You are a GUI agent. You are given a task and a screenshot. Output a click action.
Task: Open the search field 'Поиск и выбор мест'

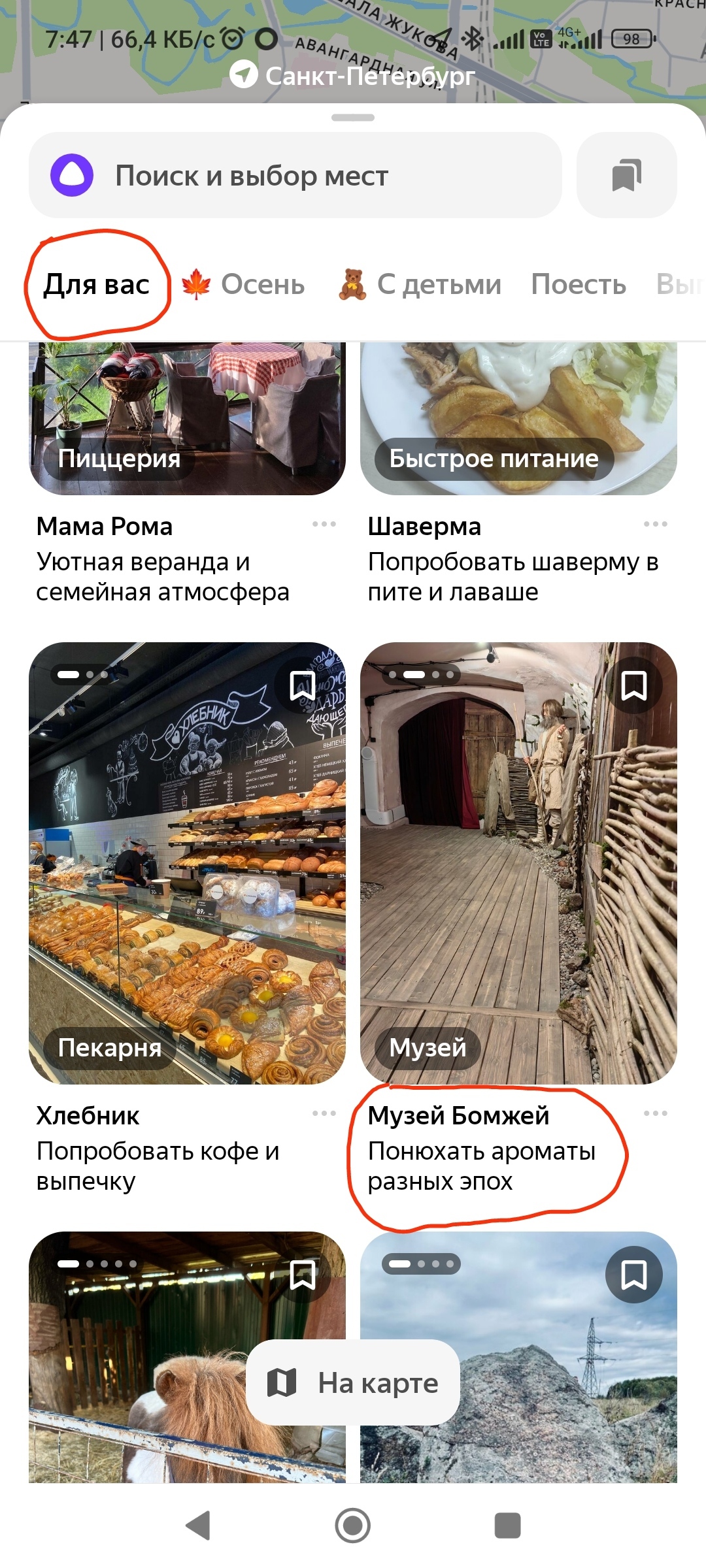click(294, 176)
